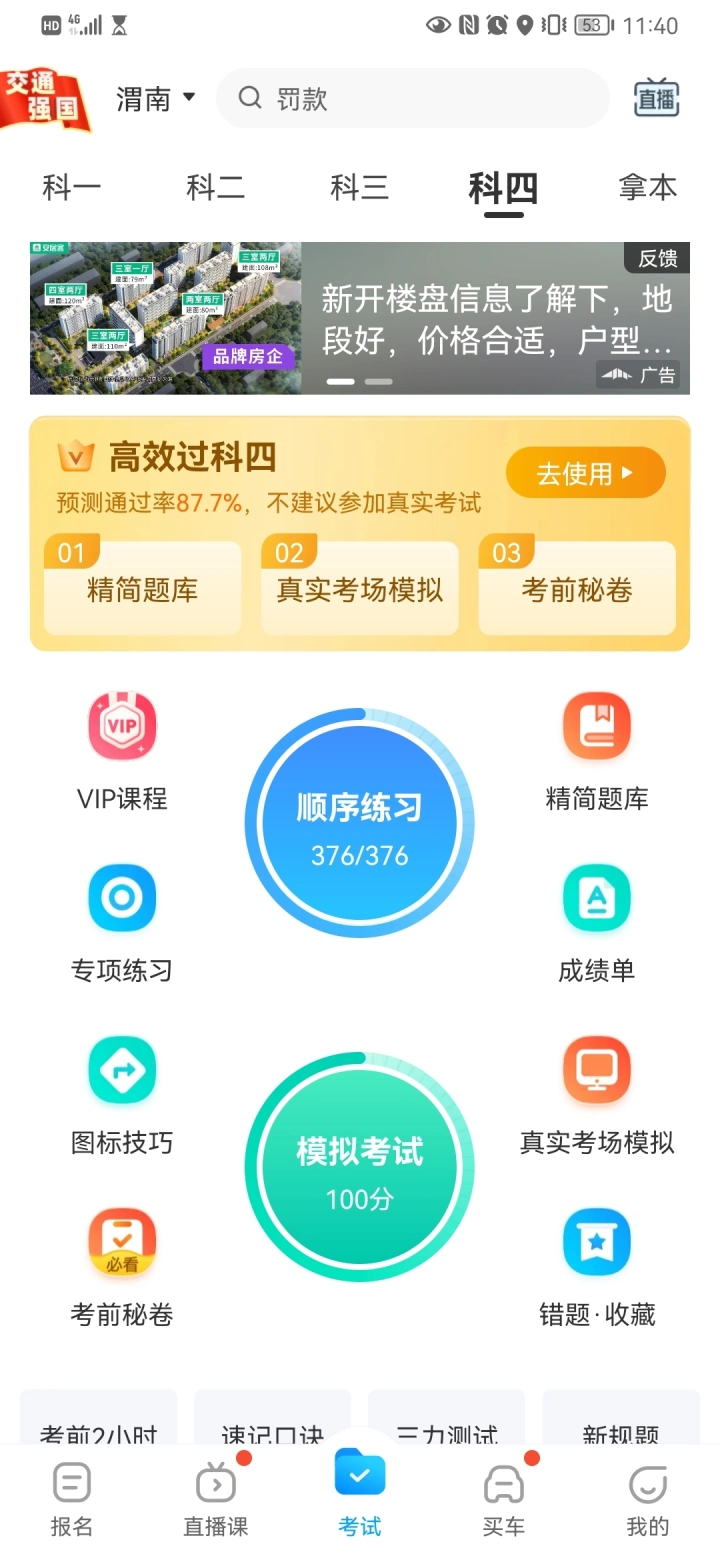Start 顺序练习 376/376
Viewport: 720px width, 1560px height.
360,823
